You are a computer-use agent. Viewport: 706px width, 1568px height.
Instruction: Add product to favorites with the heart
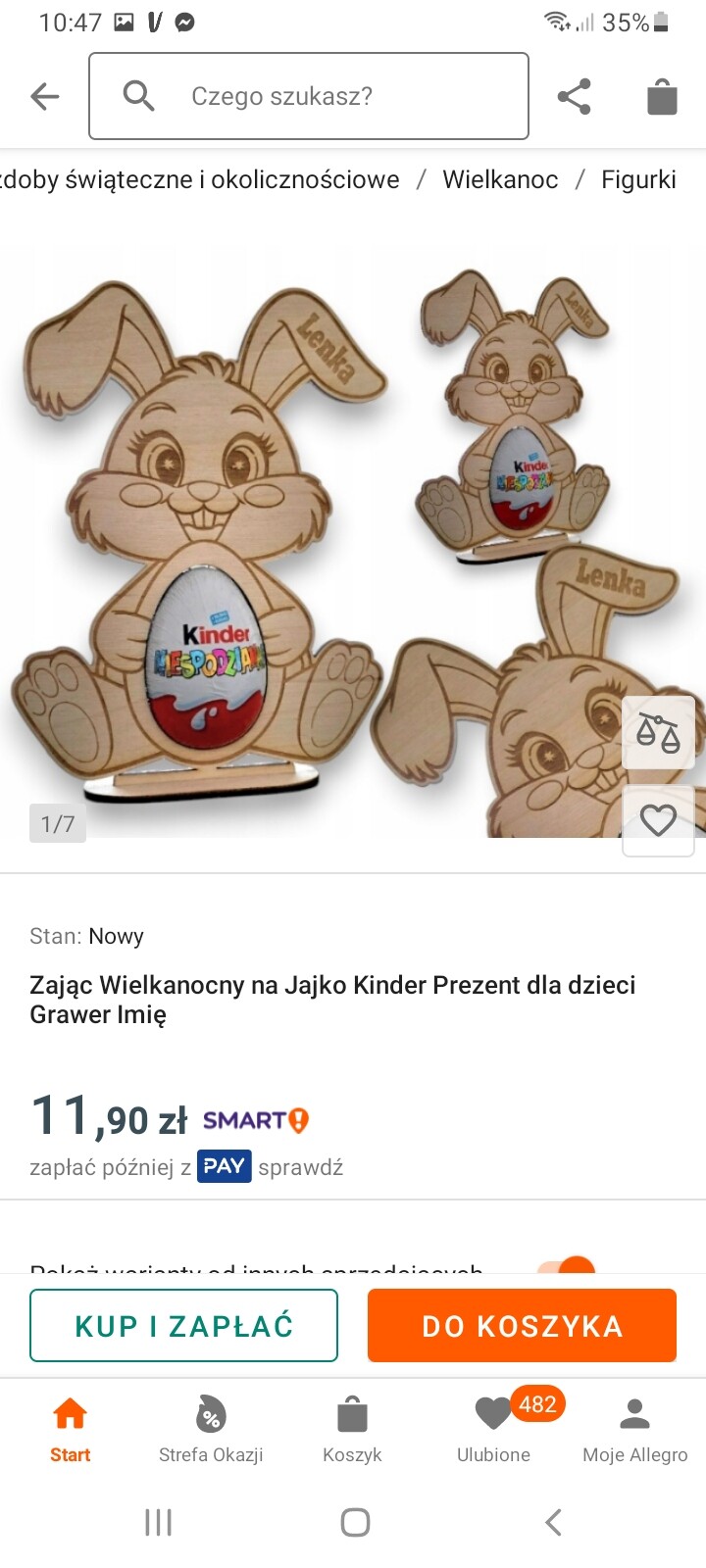(x=658, y=820)
